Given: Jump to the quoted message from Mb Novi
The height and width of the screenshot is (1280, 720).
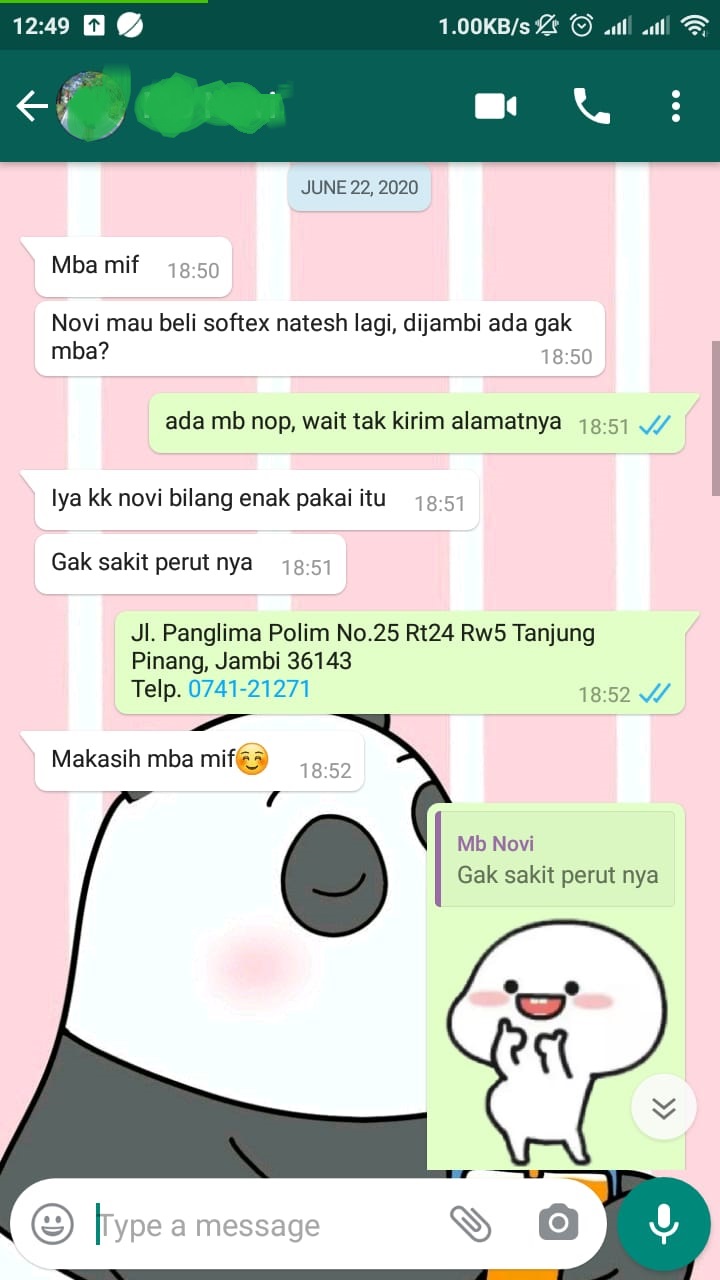Looking at the screenshot, I should coord(556,860).
